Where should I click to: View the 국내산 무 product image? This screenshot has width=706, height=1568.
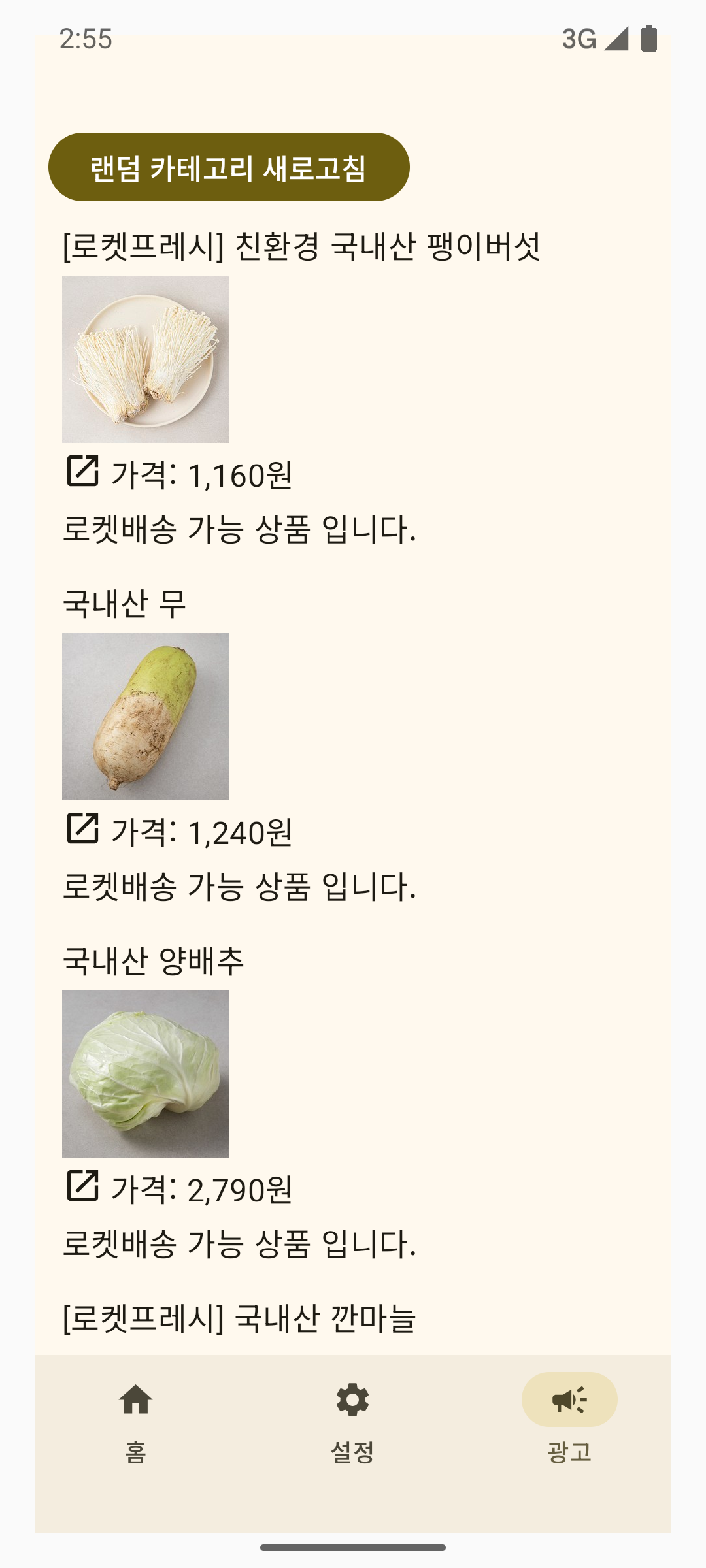click(146, 717)
